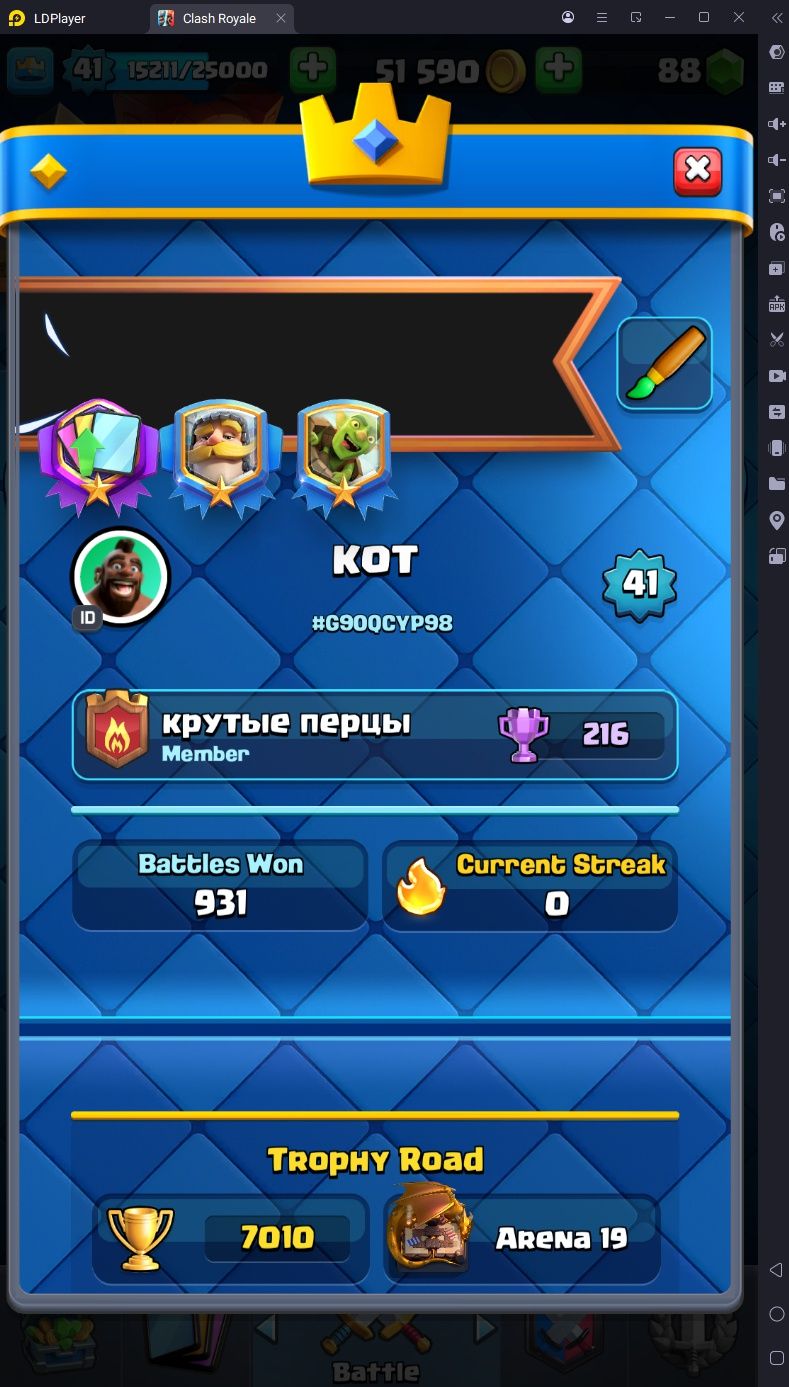
Task: Edit the banner with the paintbrush button
Action: (x=665, y=364)
